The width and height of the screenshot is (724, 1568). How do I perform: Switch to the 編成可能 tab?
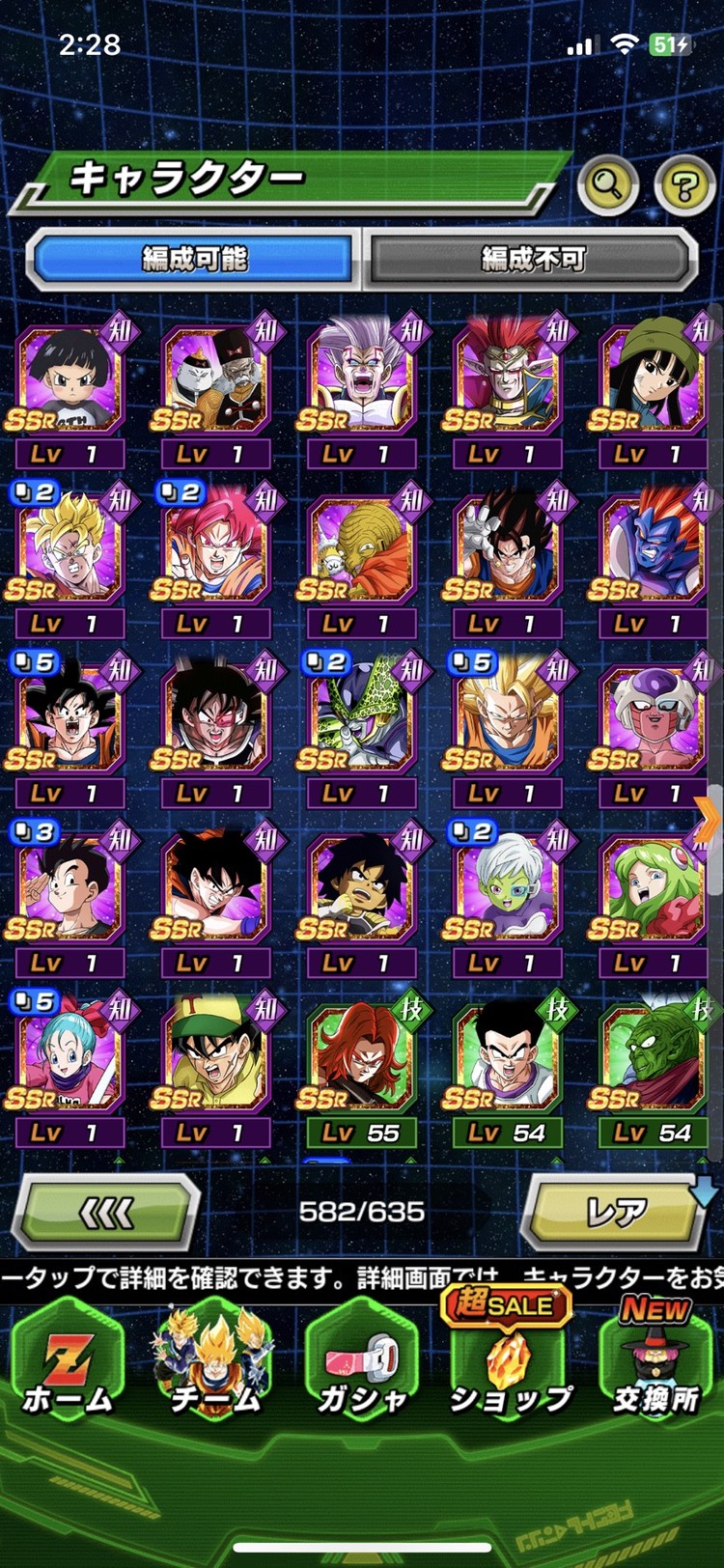tap(194, 259)
